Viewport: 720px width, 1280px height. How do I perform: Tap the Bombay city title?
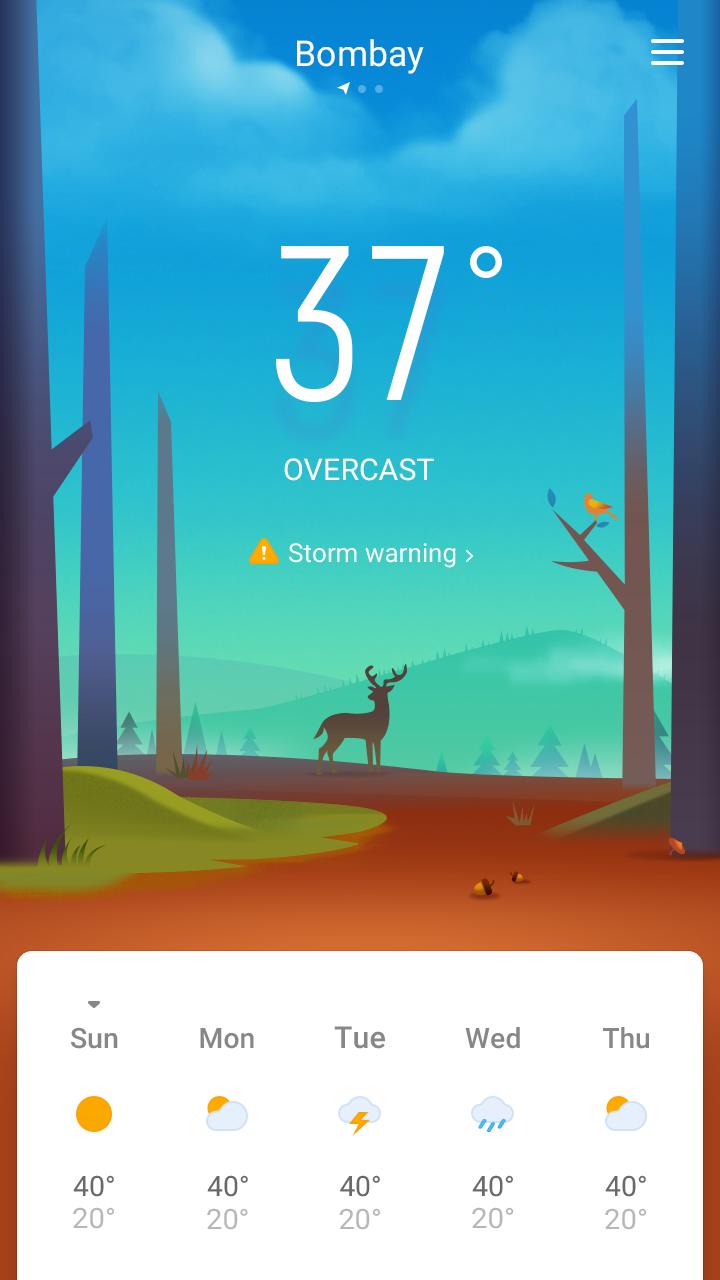(x=359, y=54)
